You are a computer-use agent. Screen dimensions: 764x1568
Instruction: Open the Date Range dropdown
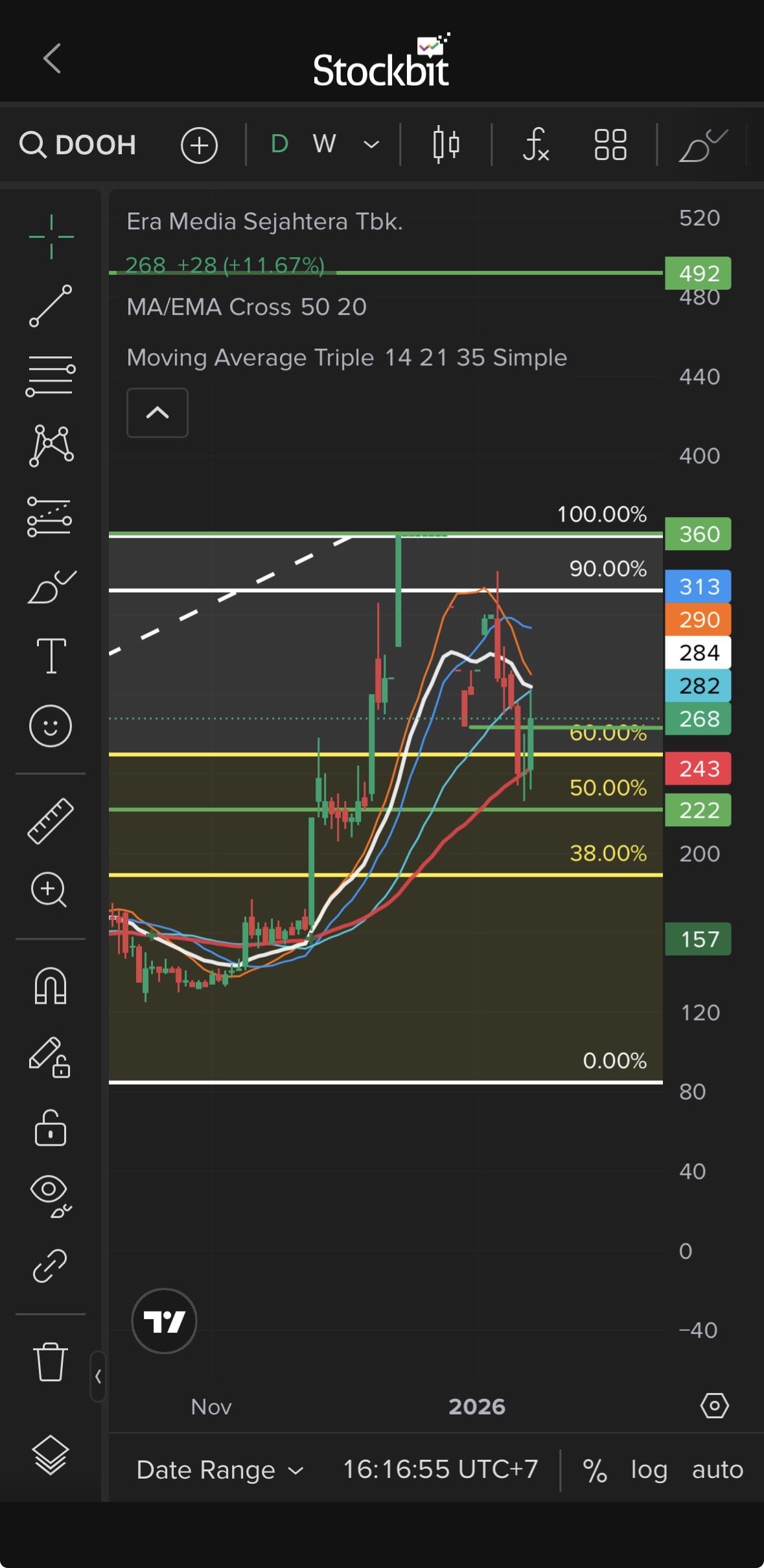click(220, 1470)
